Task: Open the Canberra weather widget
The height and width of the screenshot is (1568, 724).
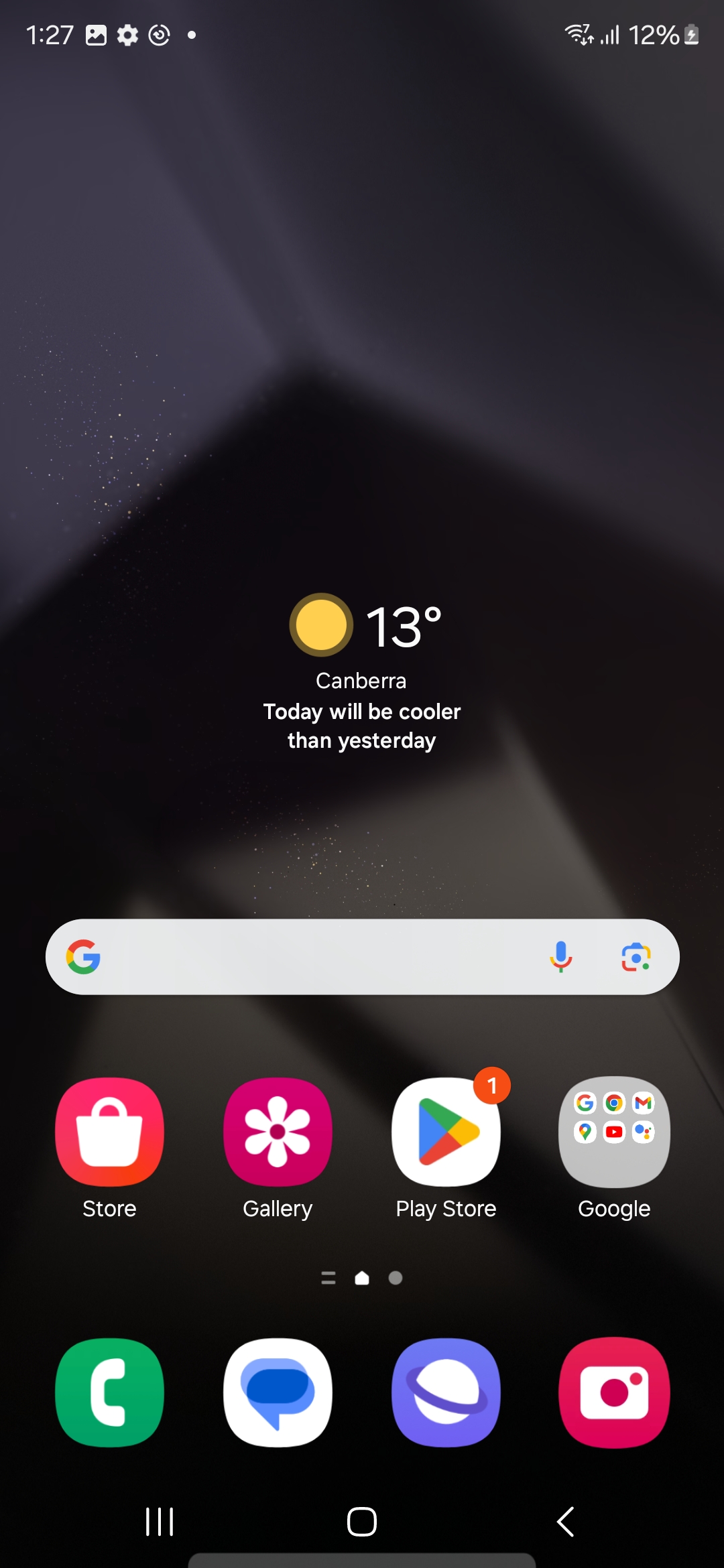Action: coord(362,672)
